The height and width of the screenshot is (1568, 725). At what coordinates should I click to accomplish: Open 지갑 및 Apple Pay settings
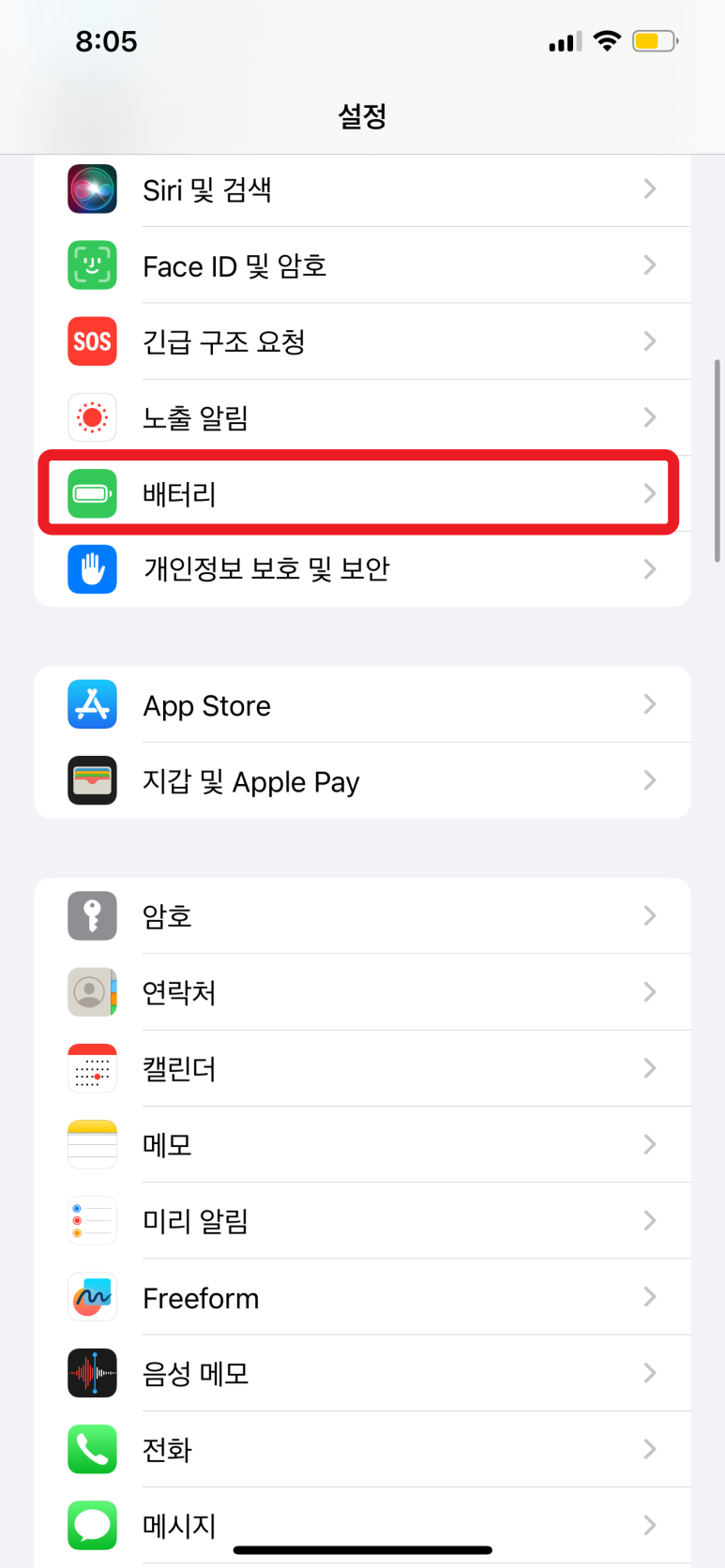pos(362,781)
